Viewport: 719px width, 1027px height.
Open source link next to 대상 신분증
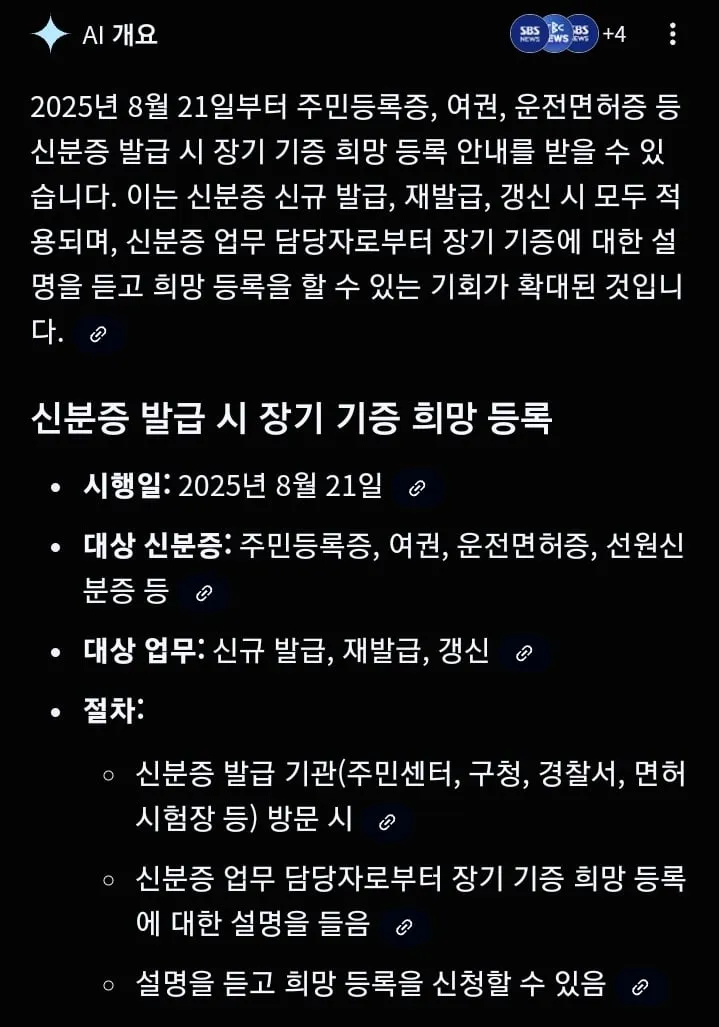(x=204, y=593)
